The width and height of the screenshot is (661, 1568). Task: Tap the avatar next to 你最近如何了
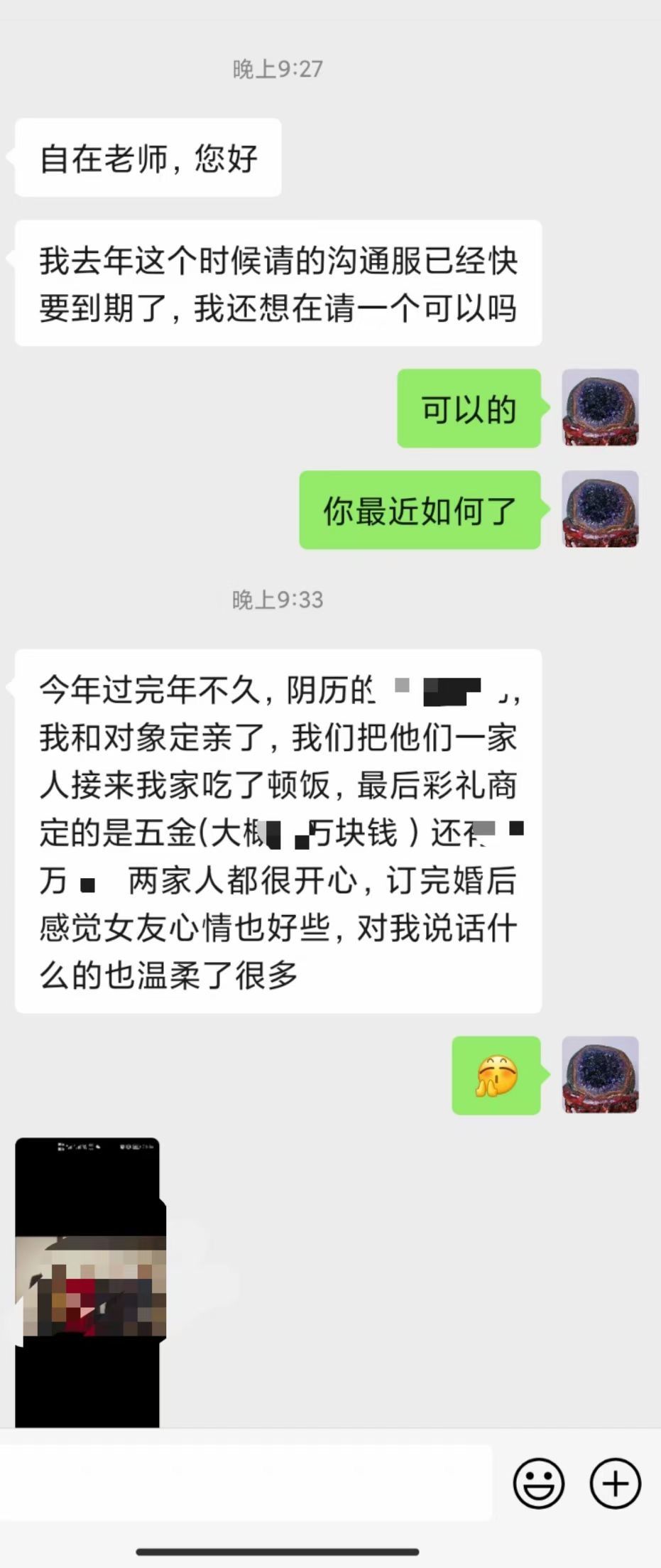(x=600, y=511)
